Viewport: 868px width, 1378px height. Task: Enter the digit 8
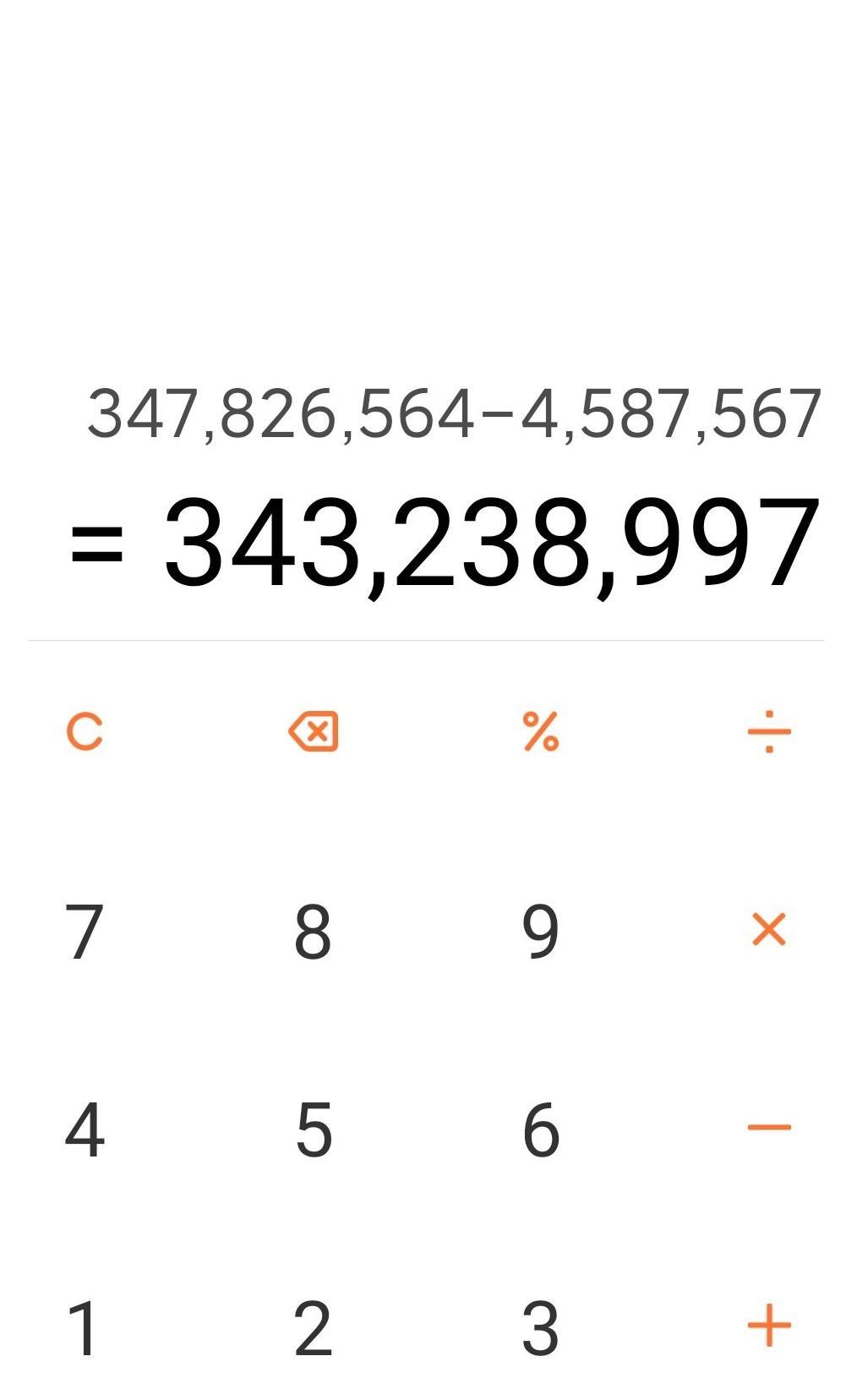pos(313,931)
